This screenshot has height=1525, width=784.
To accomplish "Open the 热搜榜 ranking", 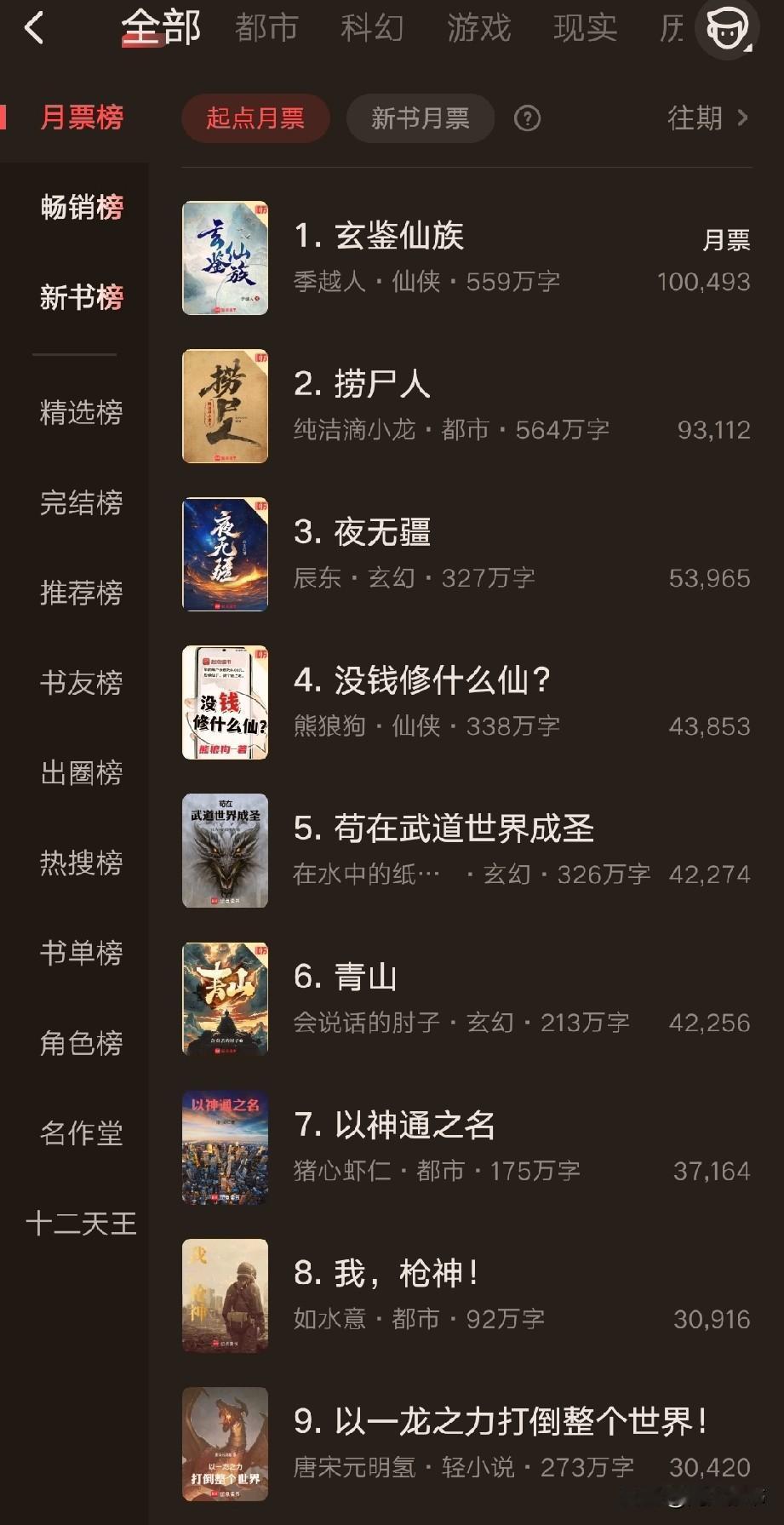I will tap(82, 863).
